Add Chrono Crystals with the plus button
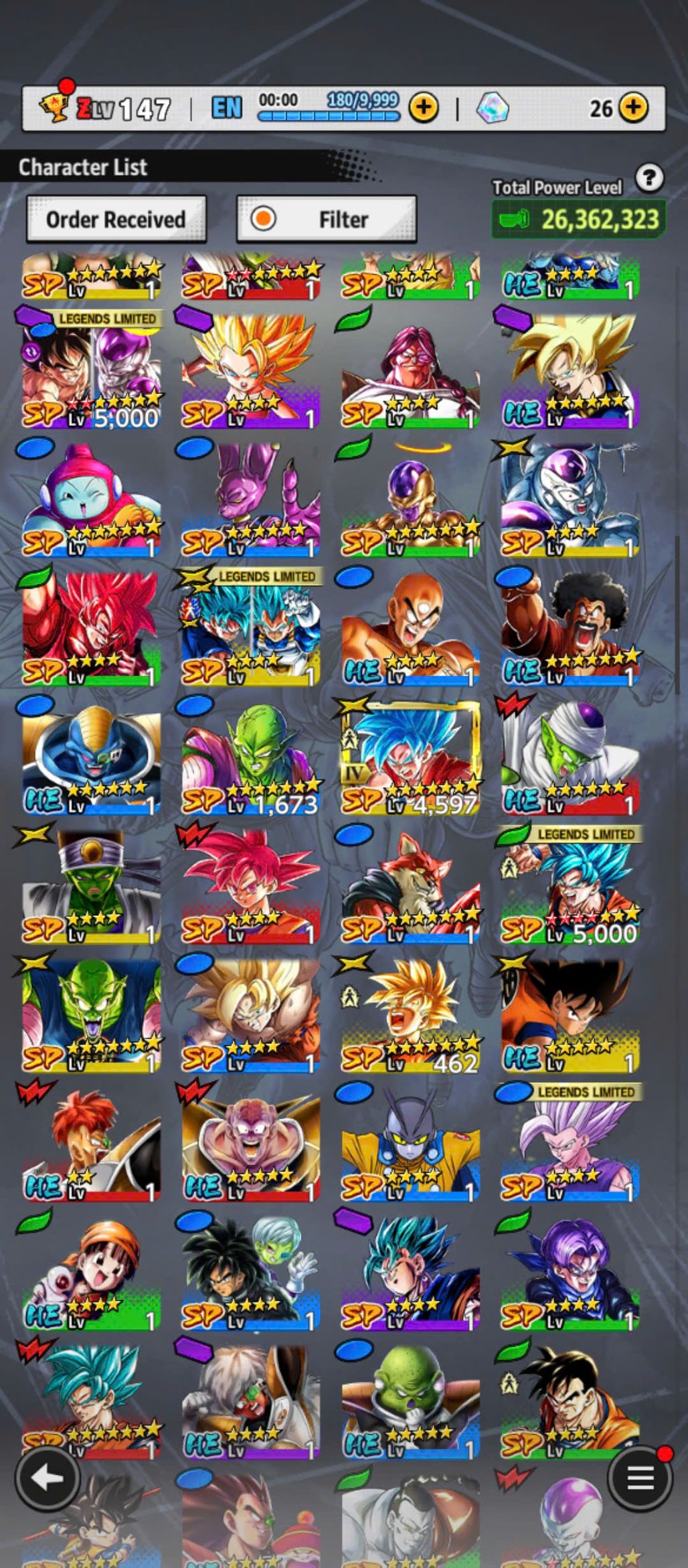 (x=633, y=108)
